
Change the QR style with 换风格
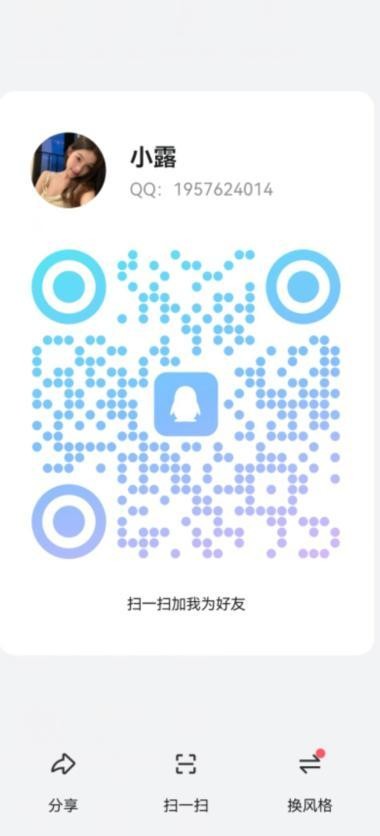coord(310,781)
